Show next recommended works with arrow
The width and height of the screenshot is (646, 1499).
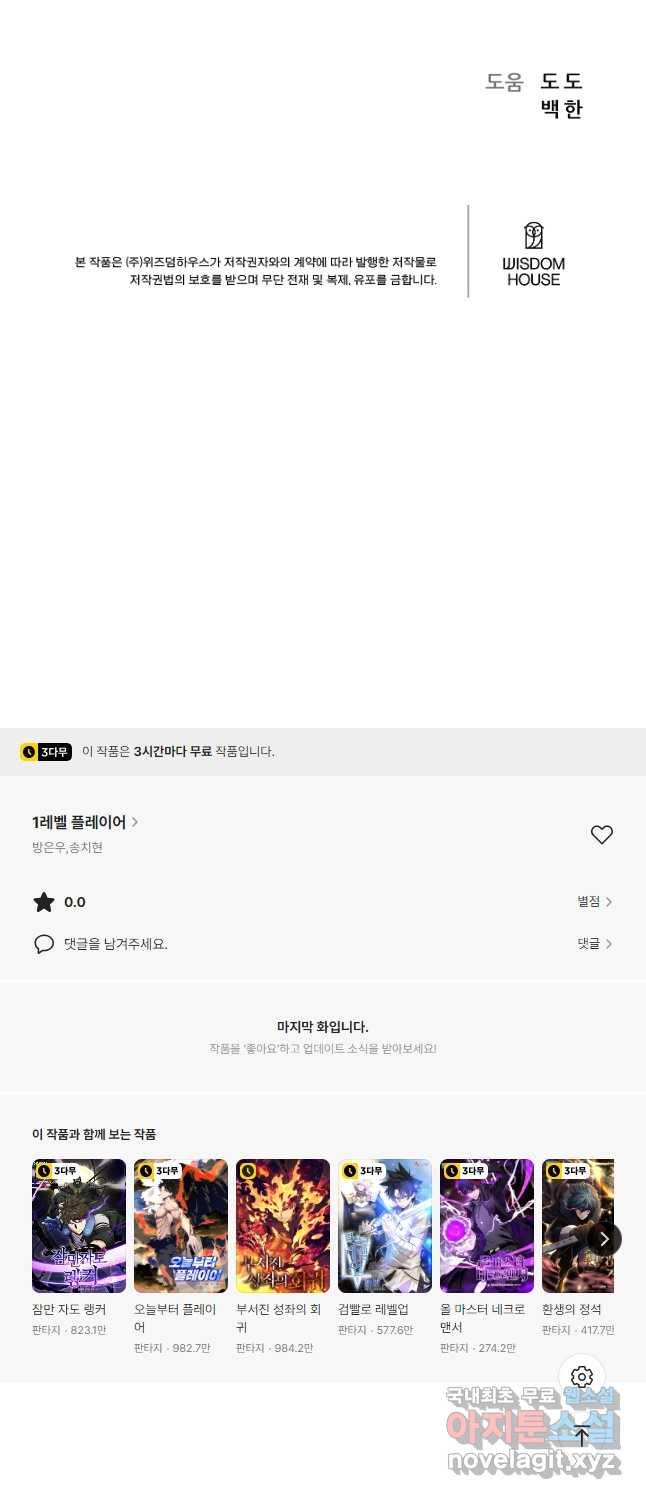[x=603, y=1239]
